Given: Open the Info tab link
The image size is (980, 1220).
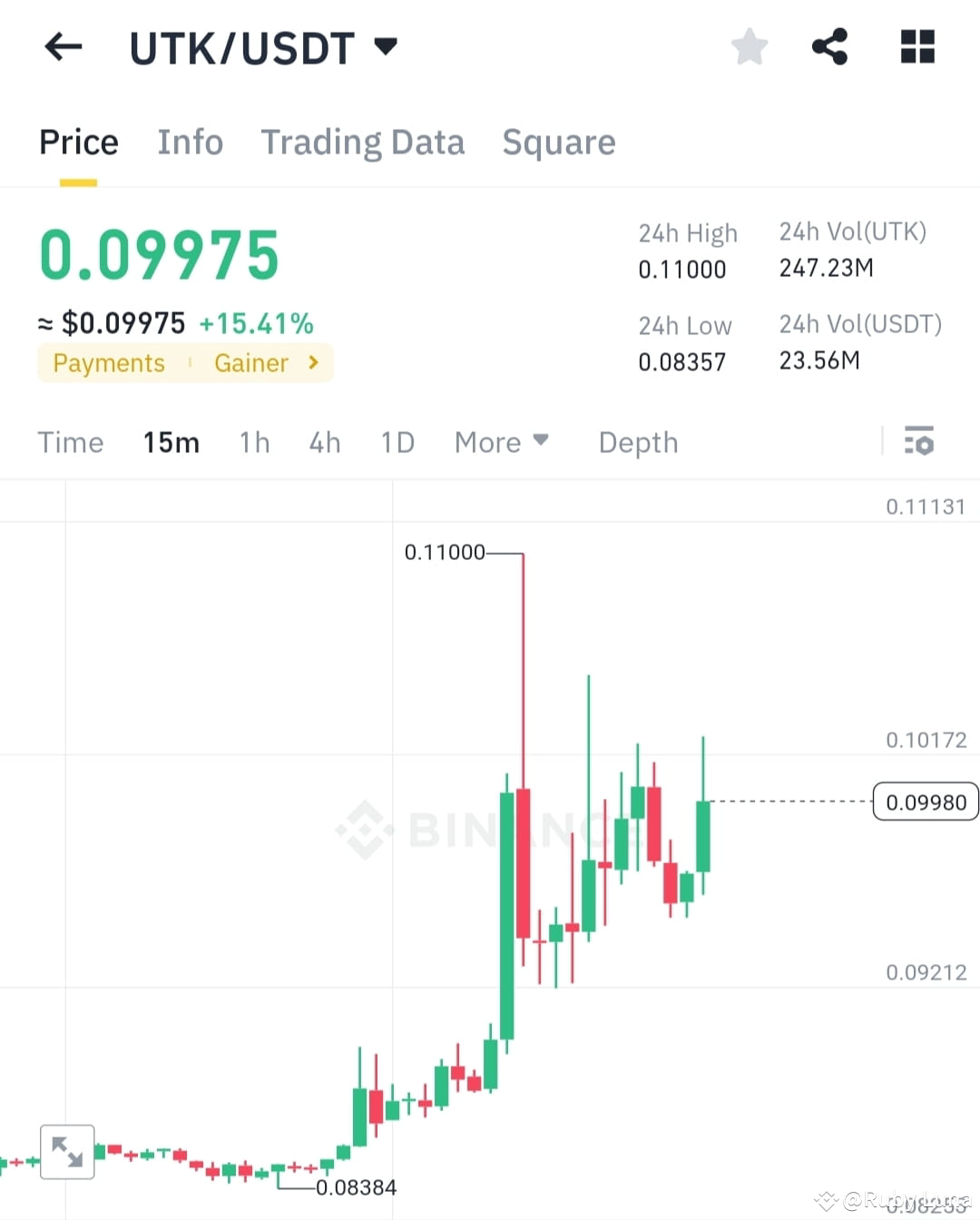Looking at the screenshot, I should click(x=191, y=143).
